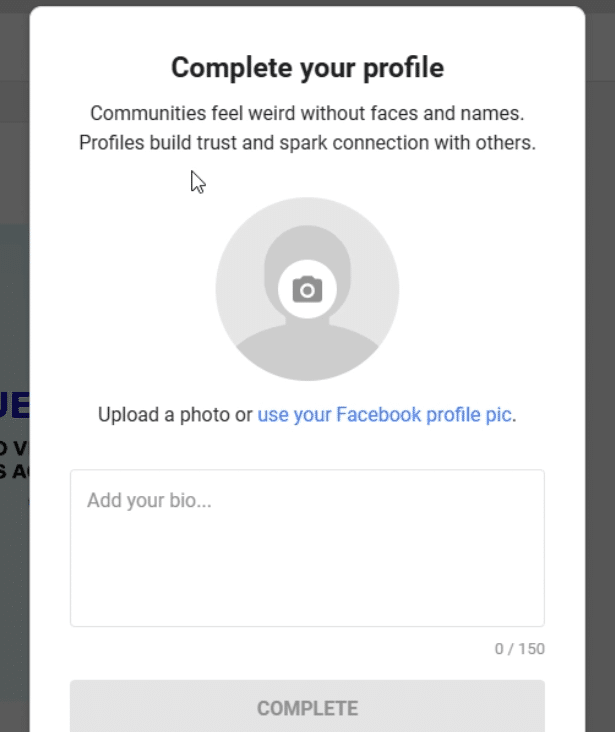Viewport: 615px width, 732px height.
Task: Use your Facebook profile pic link
Action: [x=385, y=415]
